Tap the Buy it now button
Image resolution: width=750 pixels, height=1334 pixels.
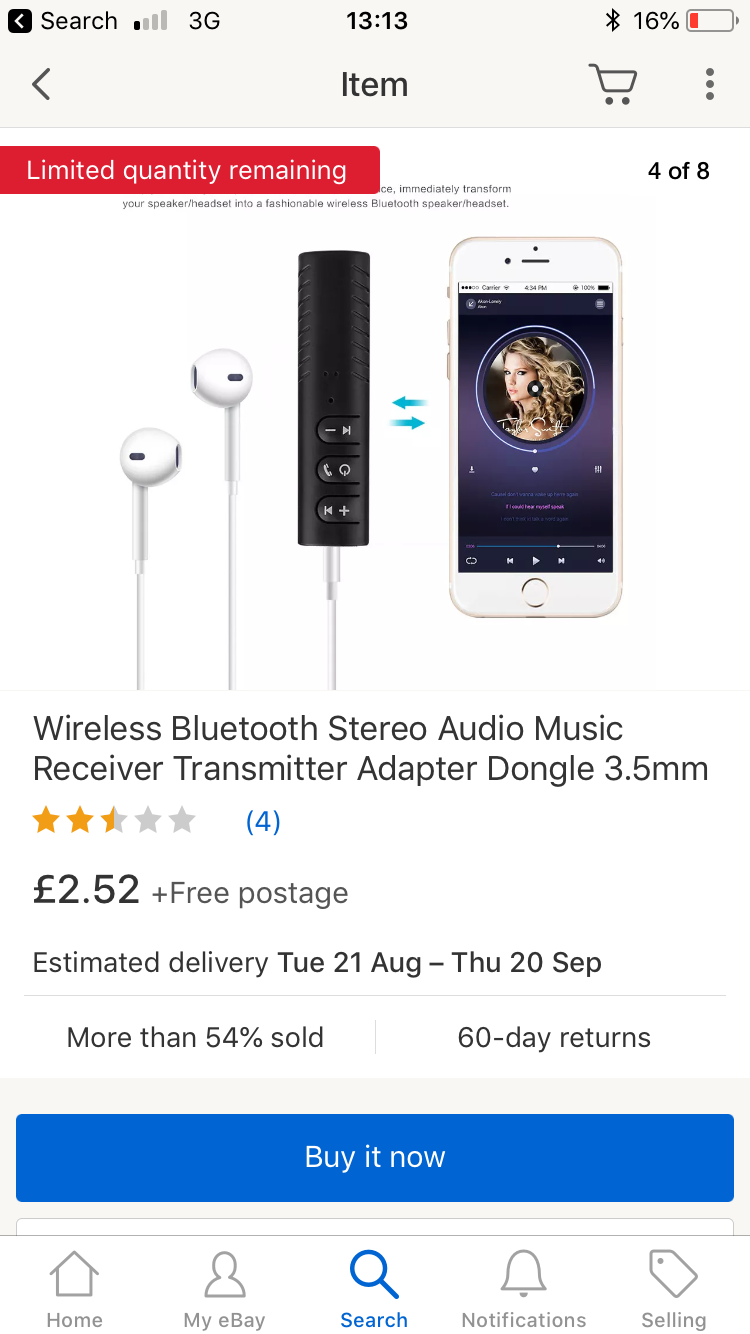(375, 1158)
